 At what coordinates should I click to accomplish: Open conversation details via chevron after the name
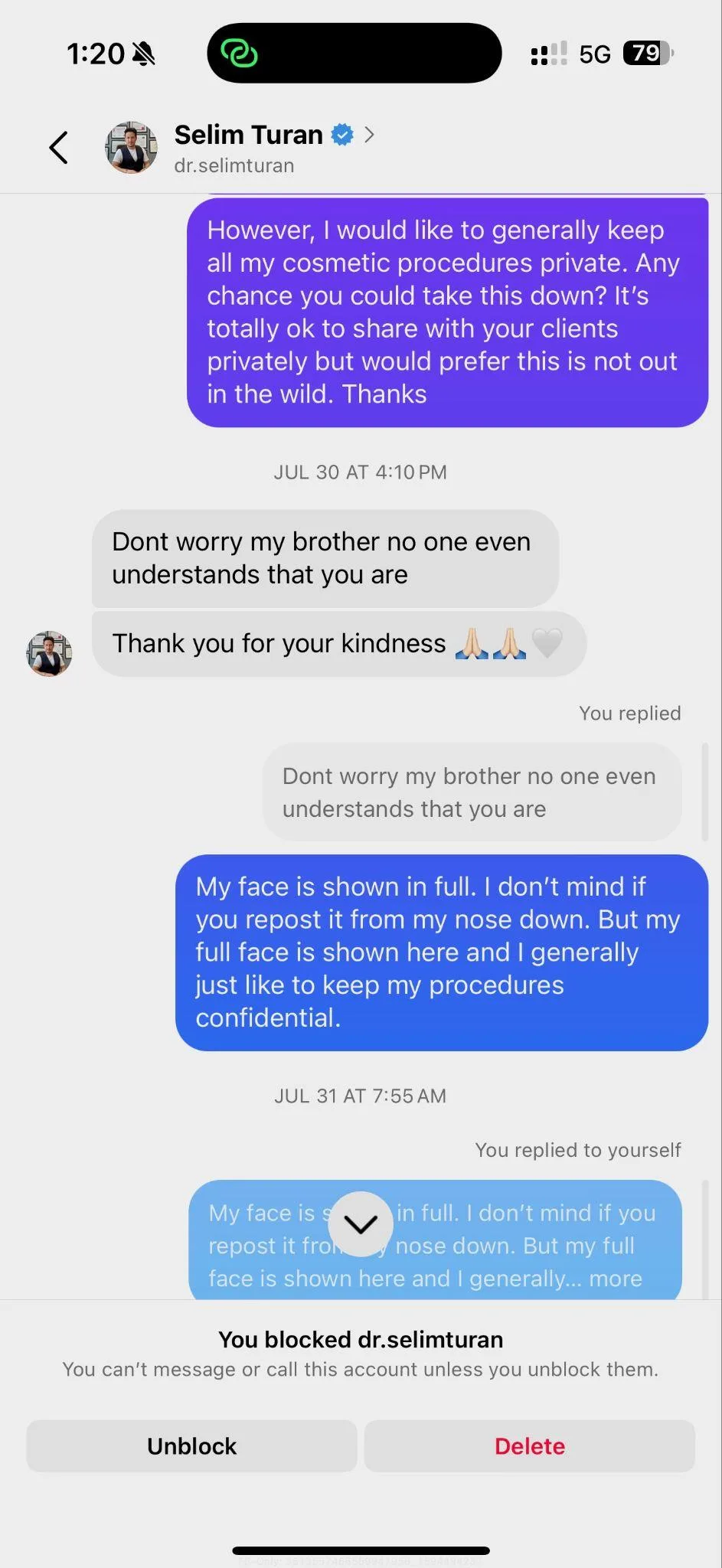[370, 134]
